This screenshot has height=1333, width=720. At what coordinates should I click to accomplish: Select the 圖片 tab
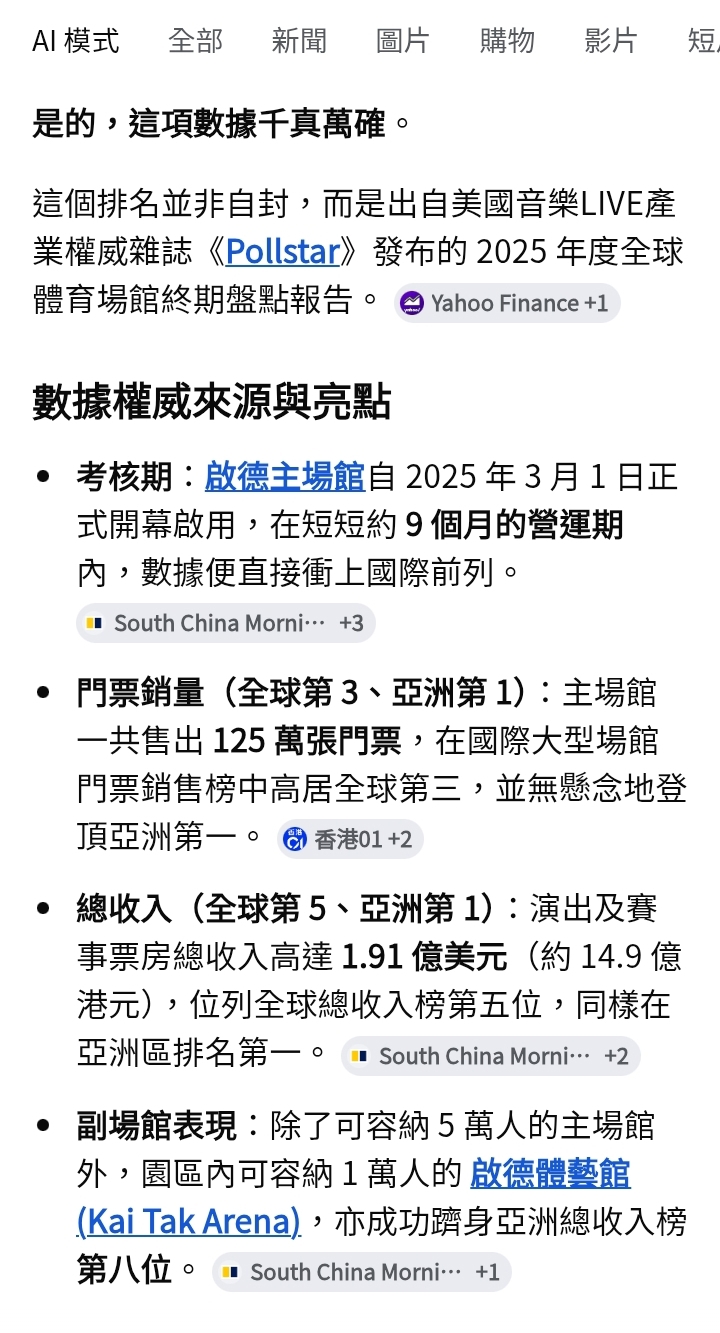(403, 41)
